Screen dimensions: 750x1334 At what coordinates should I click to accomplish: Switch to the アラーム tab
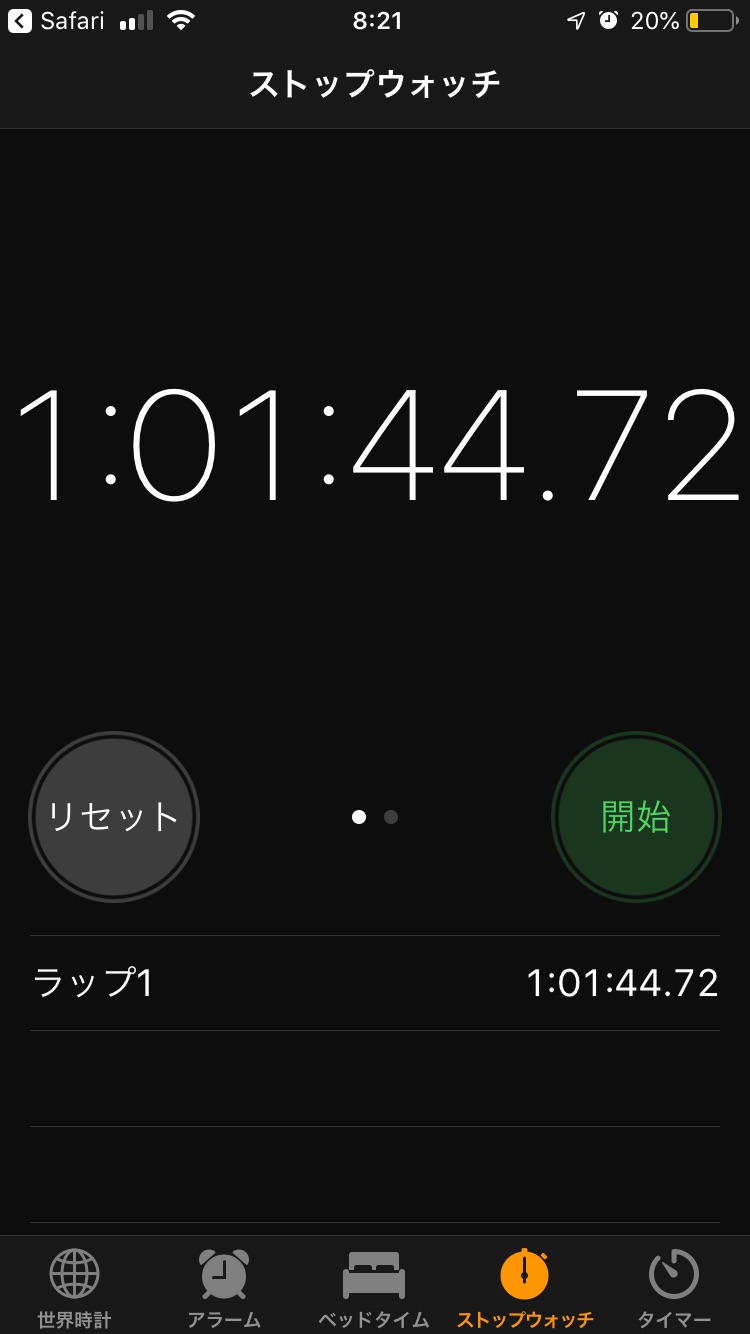[x=224, y=1289]
